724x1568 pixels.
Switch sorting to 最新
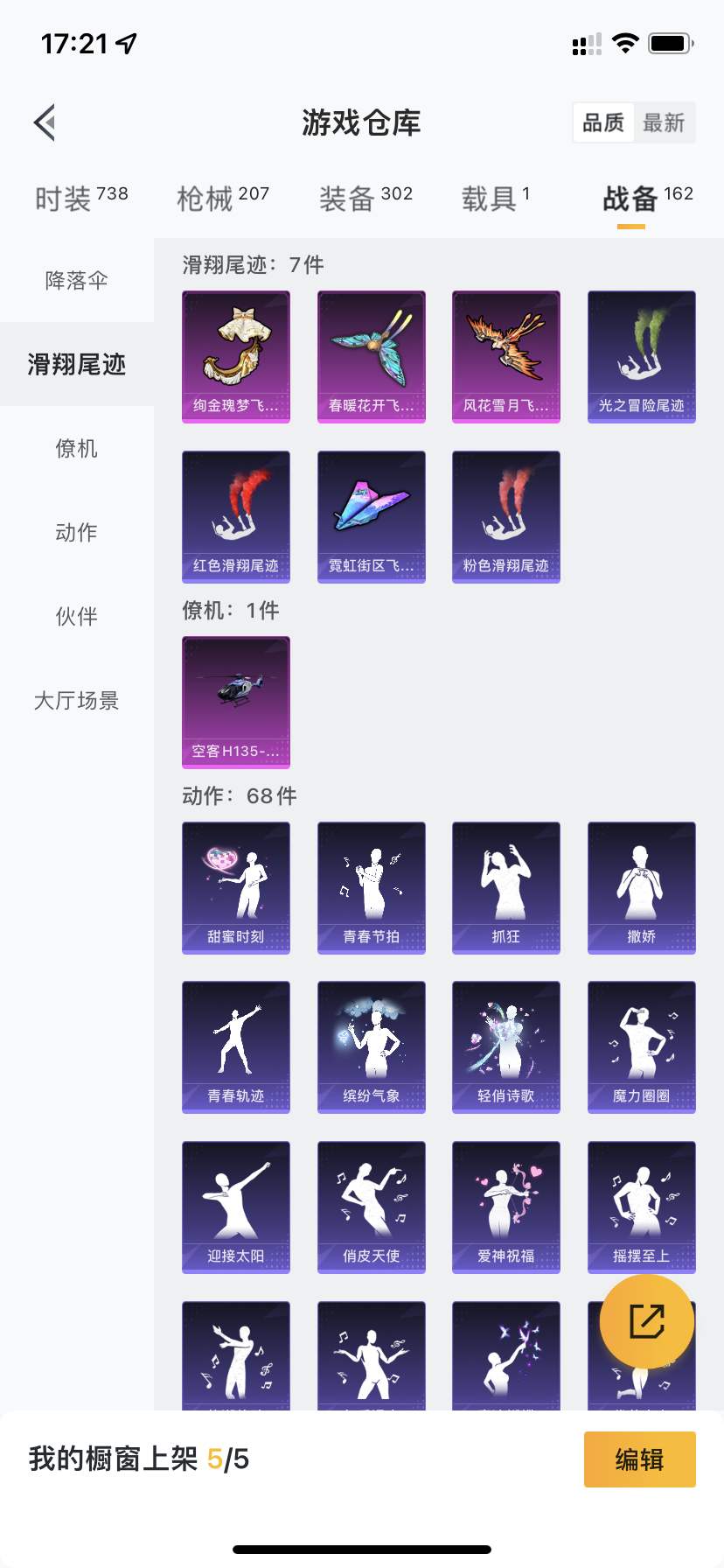click(x=665, y=123)
